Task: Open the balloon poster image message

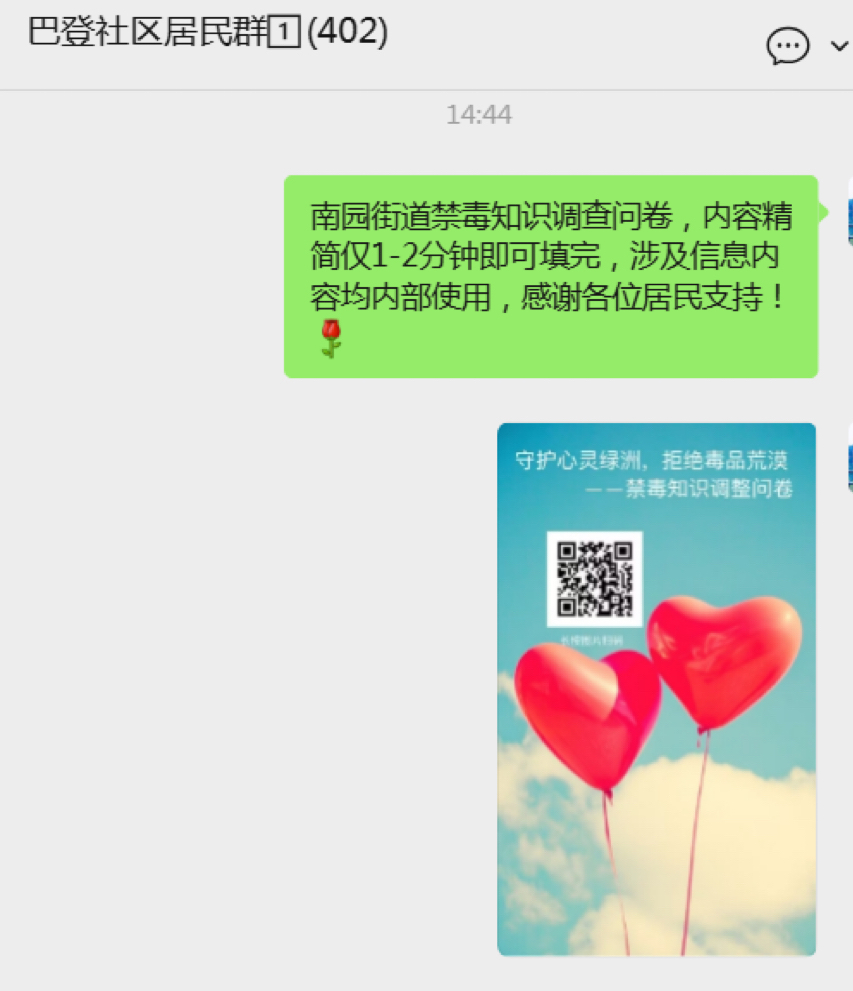Action: point(656,689)
